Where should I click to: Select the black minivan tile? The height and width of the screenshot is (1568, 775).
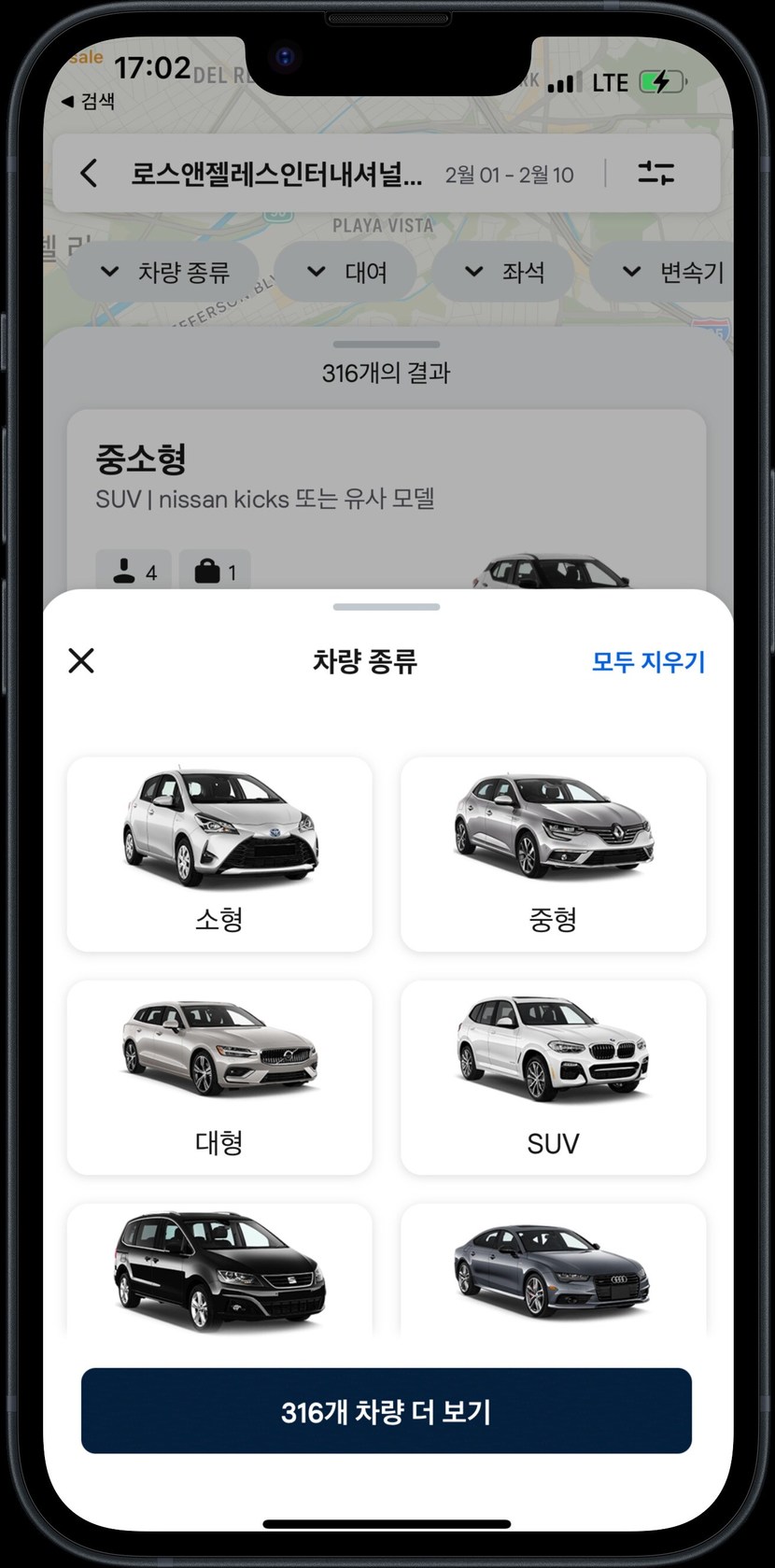pos(219,1272)
